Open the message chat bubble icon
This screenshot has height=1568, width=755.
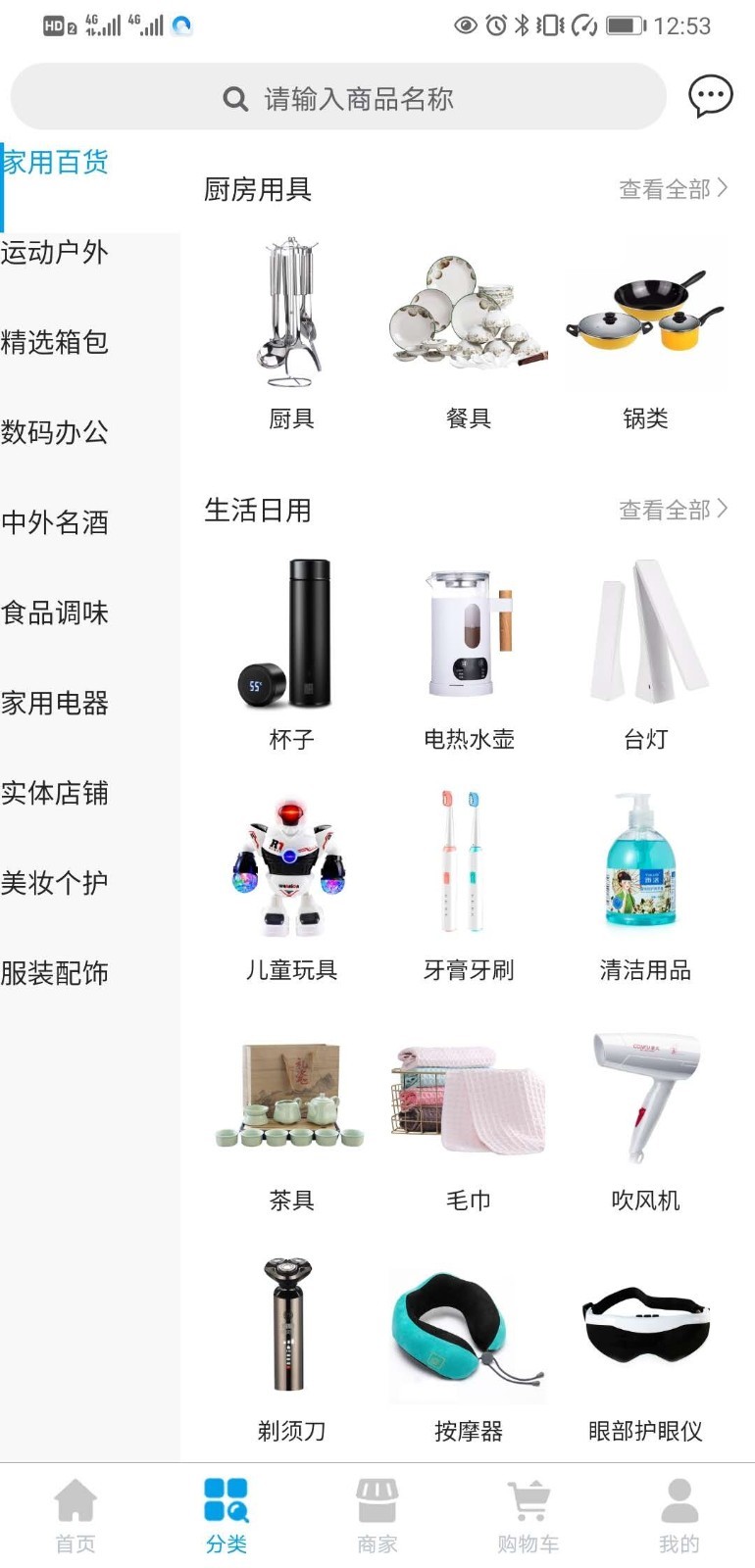(710, 96)
